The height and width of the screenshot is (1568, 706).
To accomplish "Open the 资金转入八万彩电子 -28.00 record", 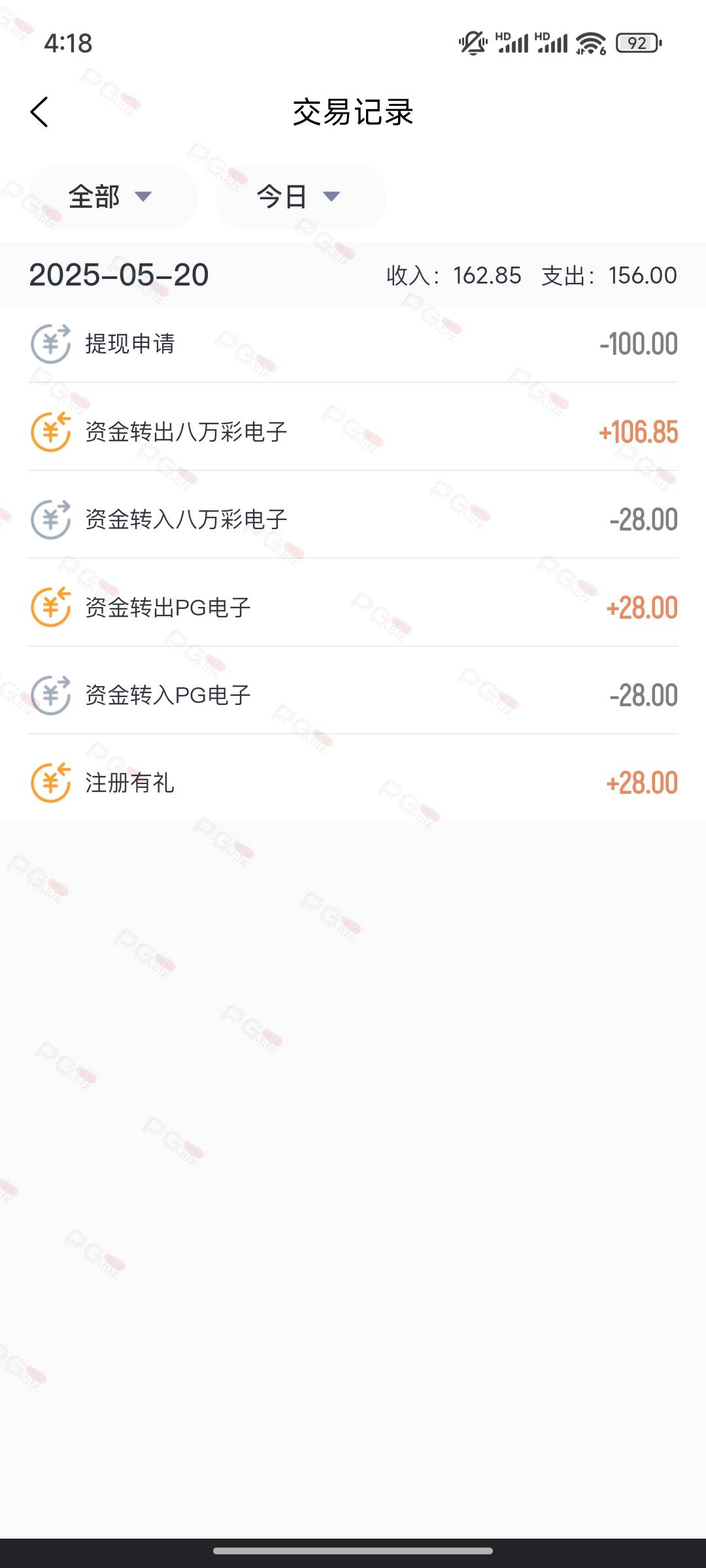I will [353, 519].
